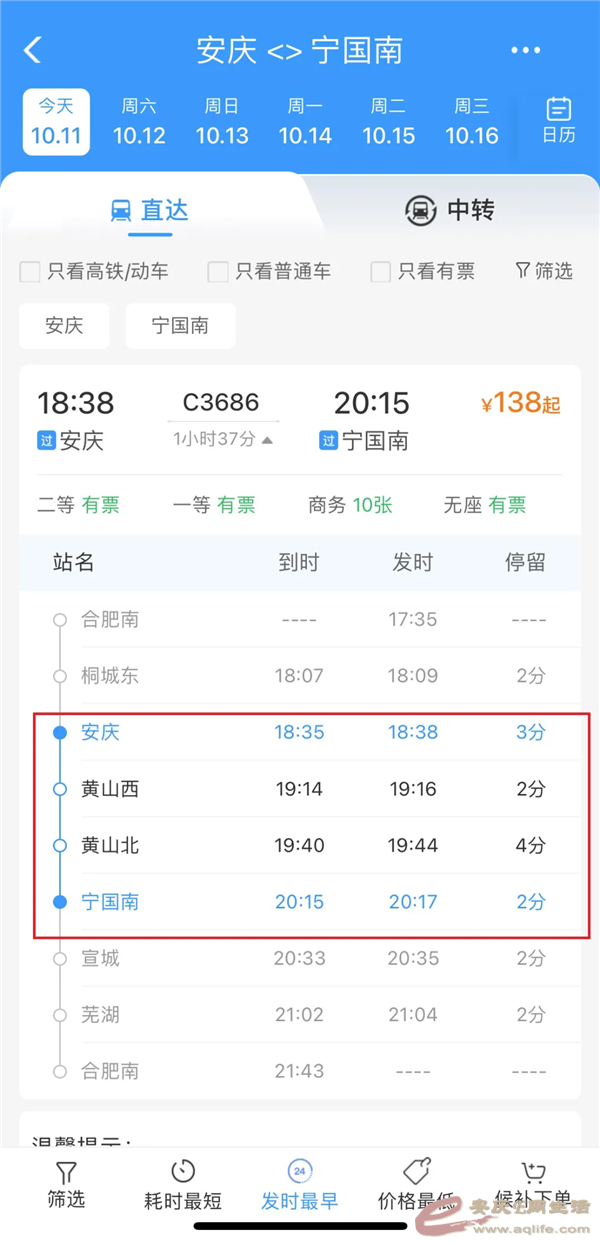
Task: Select date 周一 10.14
Action: [x=305, y=122]
